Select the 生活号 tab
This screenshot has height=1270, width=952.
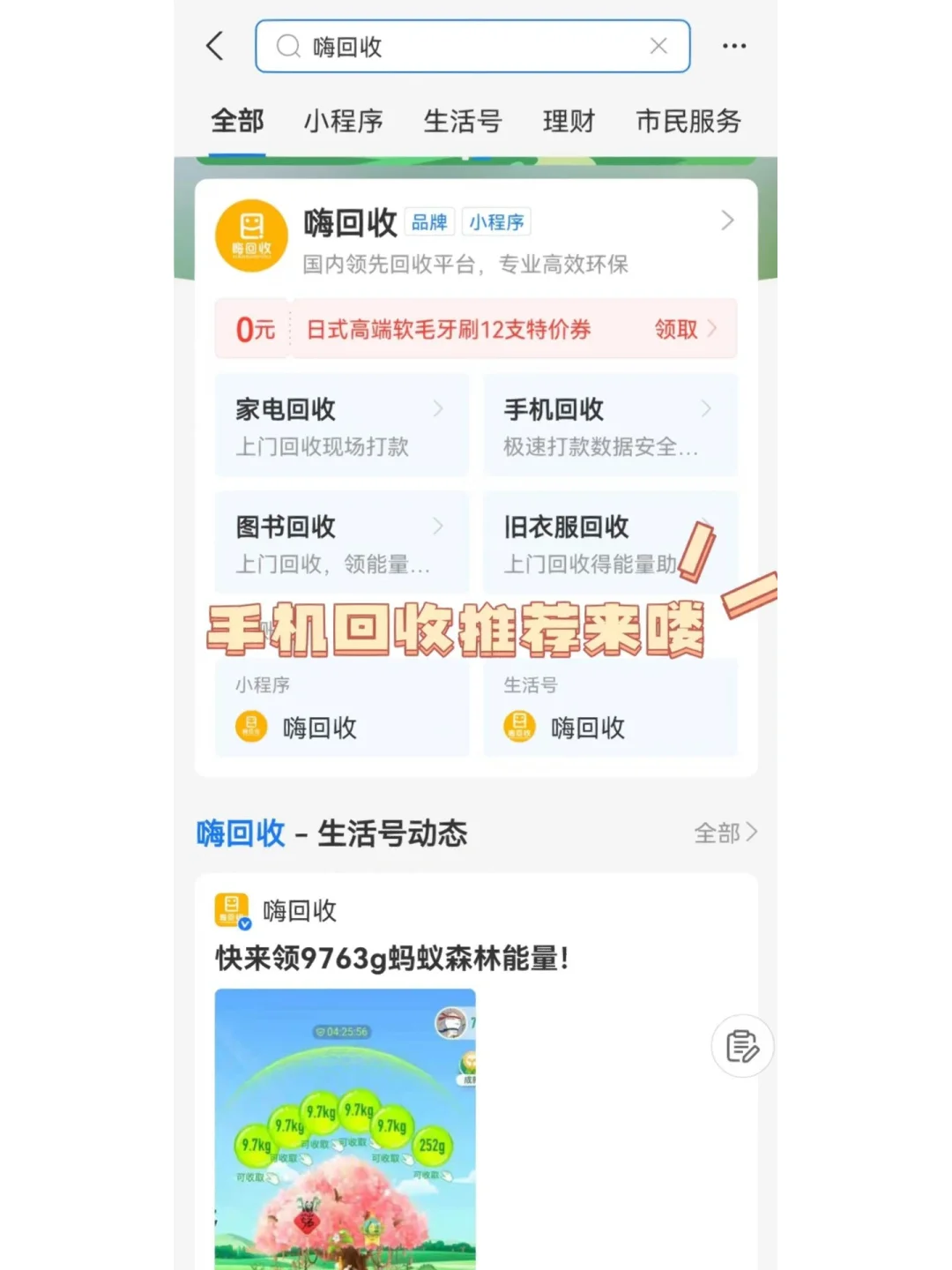click(463, 121)
